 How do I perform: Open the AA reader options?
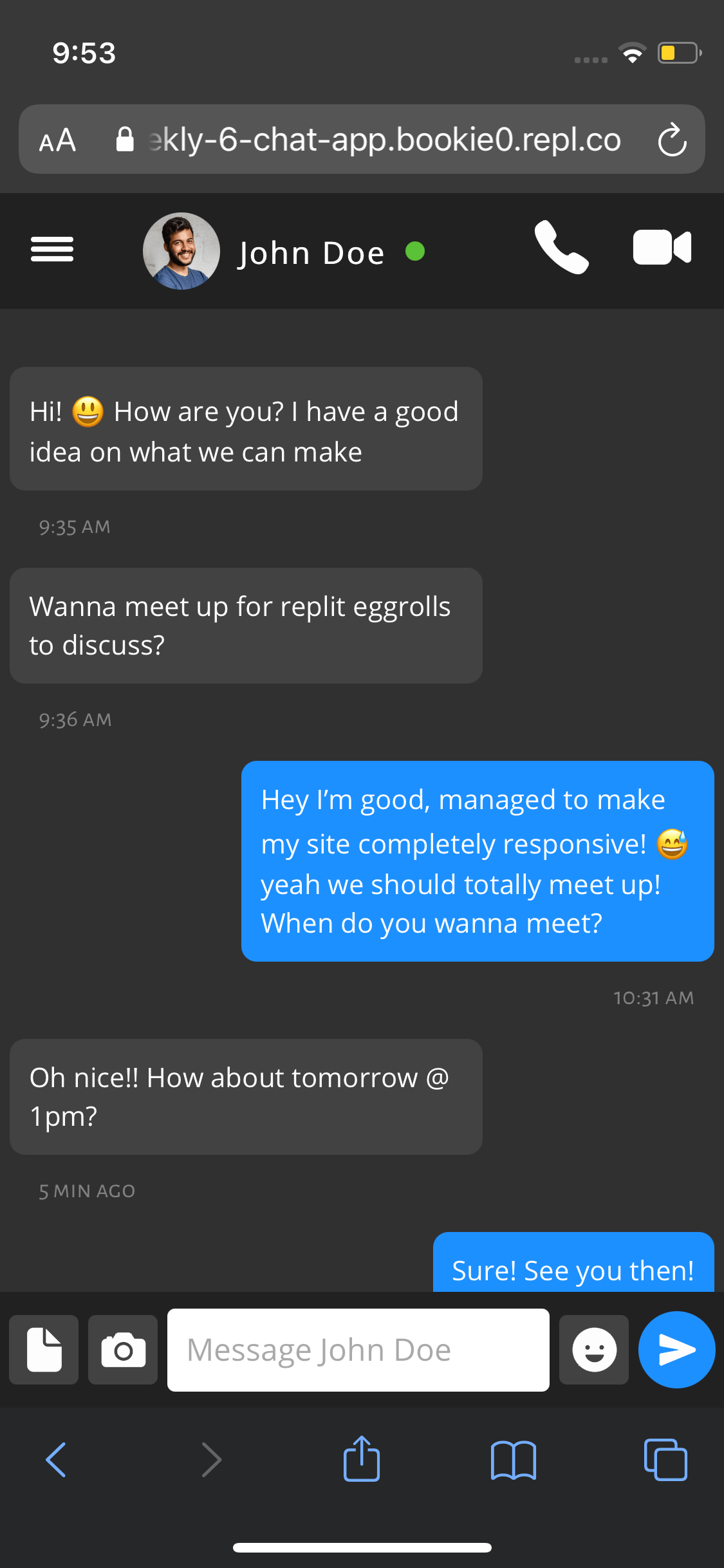pos(57,140)
